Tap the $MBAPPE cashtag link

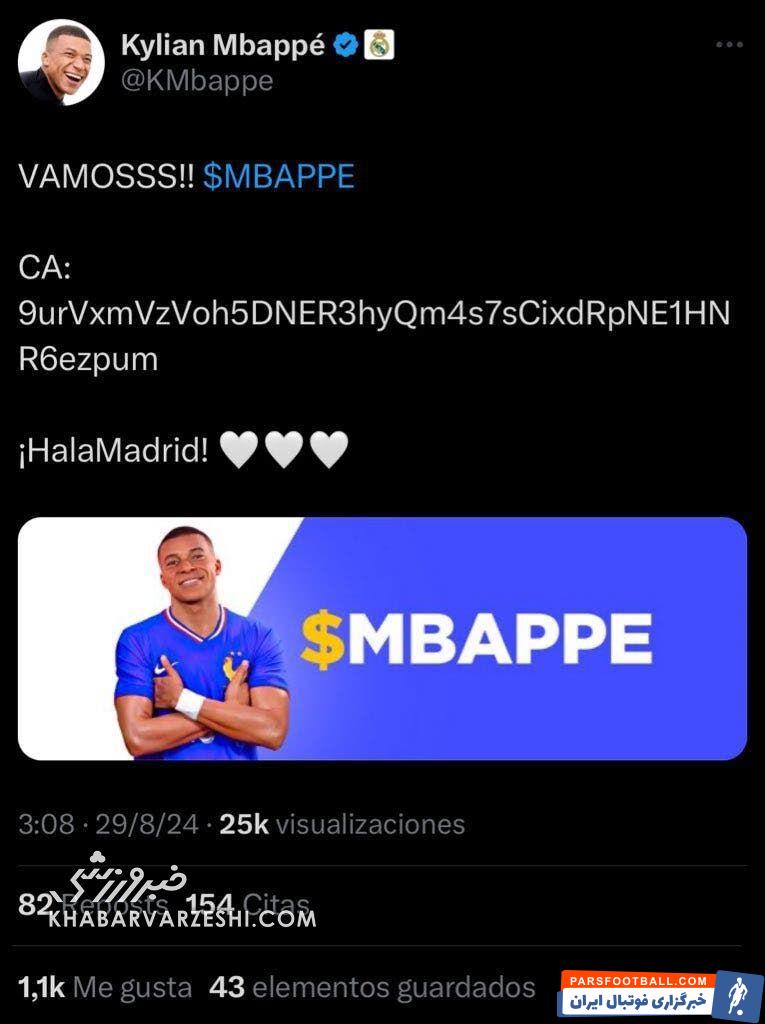[x=278, y=177]
